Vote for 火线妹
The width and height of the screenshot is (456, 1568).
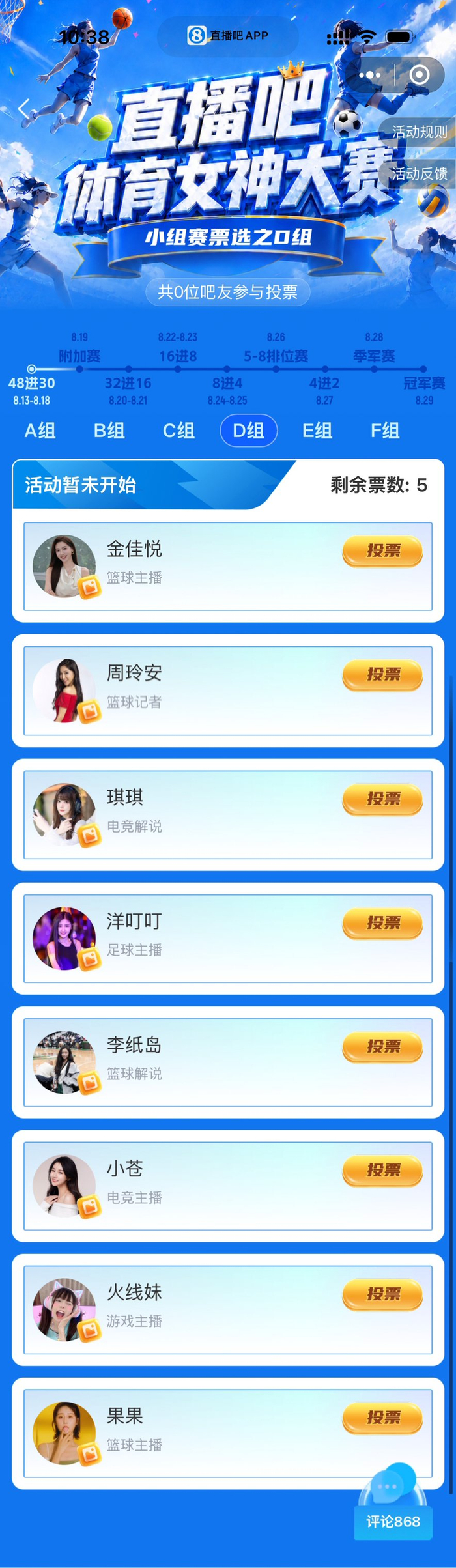point(382,1294)
